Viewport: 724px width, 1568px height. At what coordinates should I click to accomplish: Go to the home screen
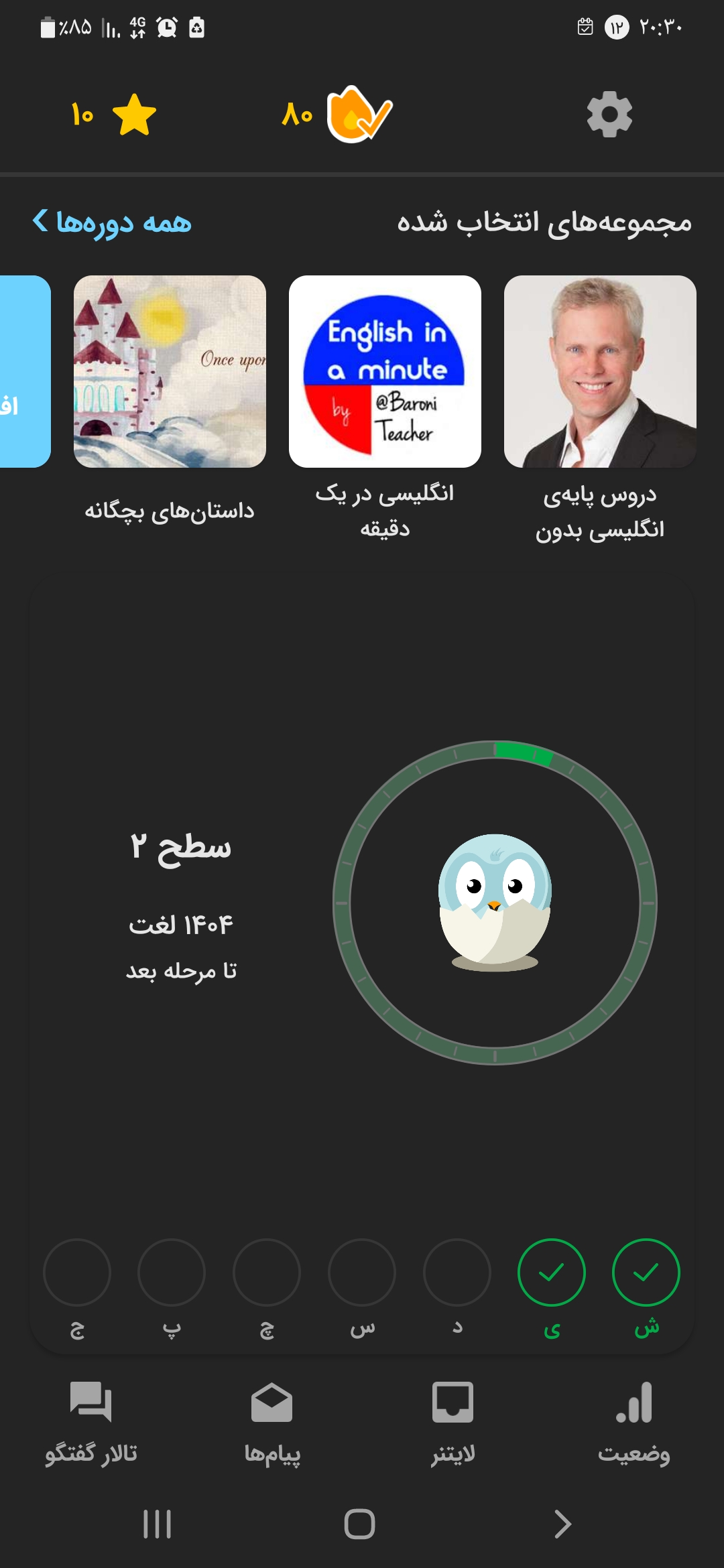click(359, 1524)
